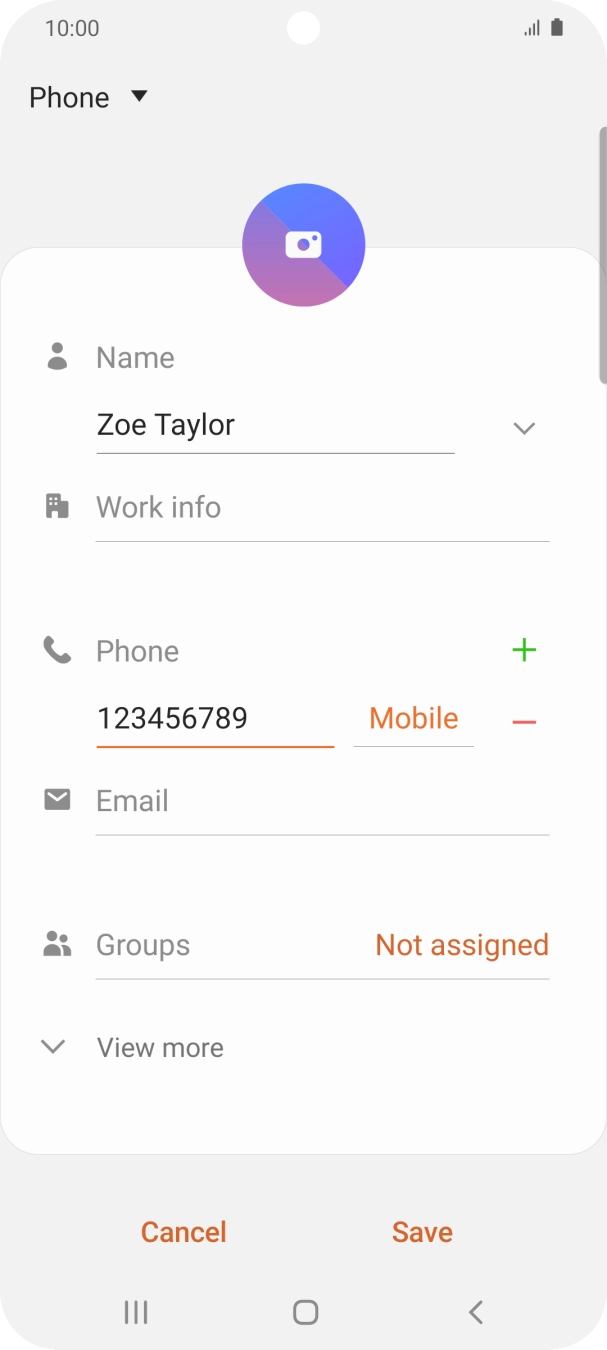Expand the name details chevron
Viewport: 607px width, 1350px height.
pyautogui.click(x=524, y=428)
